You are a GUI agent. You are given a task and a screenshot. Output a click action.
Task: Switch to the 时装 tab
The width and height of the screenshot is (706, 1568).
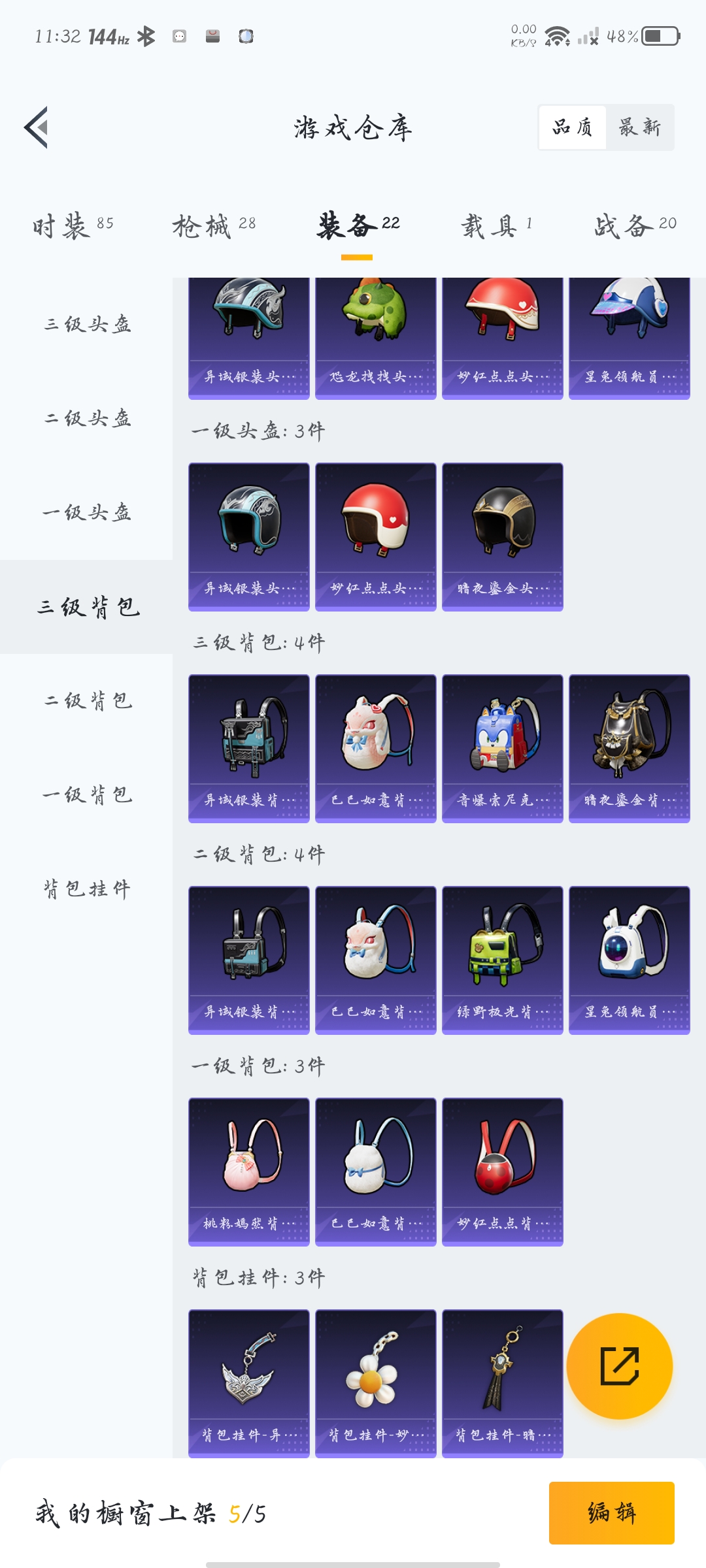pos(73,226)
